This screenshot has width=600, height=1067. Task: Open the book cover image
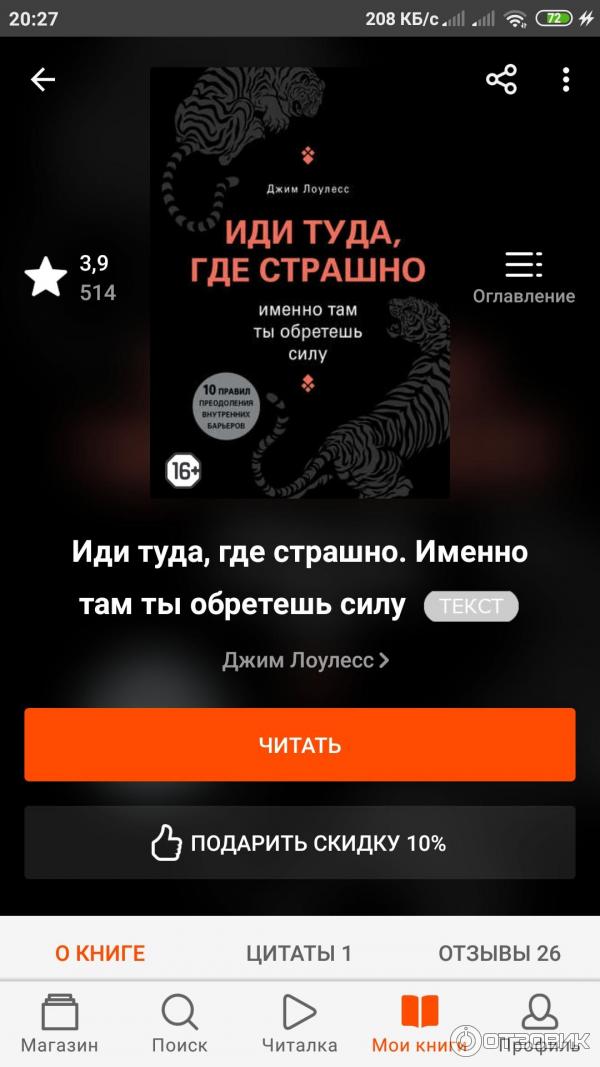pos(299,283)
